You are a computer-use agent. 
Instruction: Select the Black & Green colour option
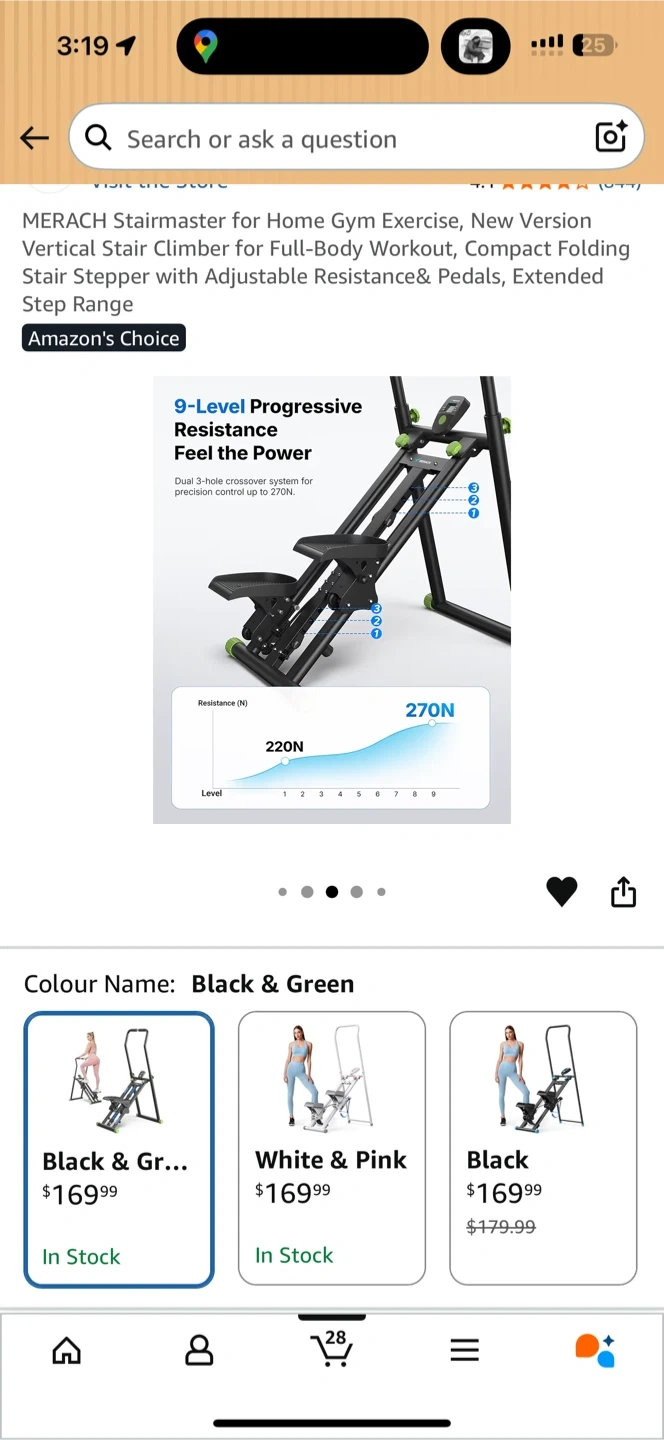[x=119, y=1149]
